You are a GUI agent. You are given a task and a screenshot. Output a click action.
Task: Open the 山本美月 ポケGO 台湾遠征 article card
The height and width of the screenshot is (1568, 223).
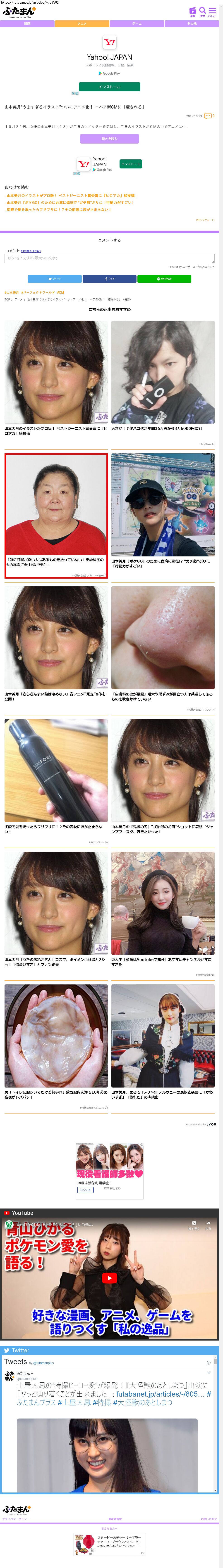pos(163,510)
